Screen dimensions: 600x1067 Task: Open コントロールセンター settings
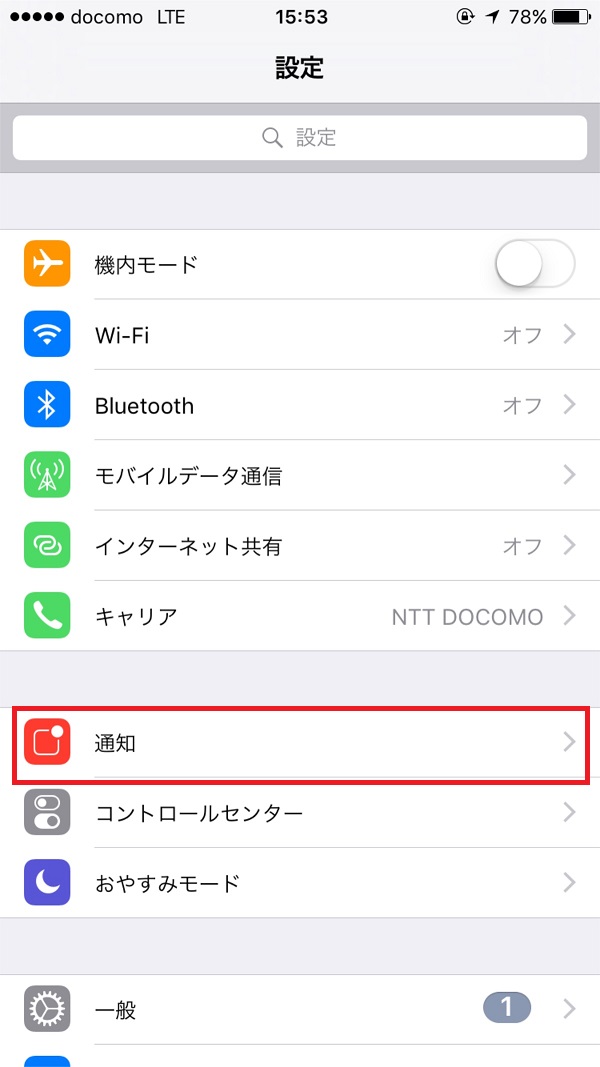[x=300, y=812]
